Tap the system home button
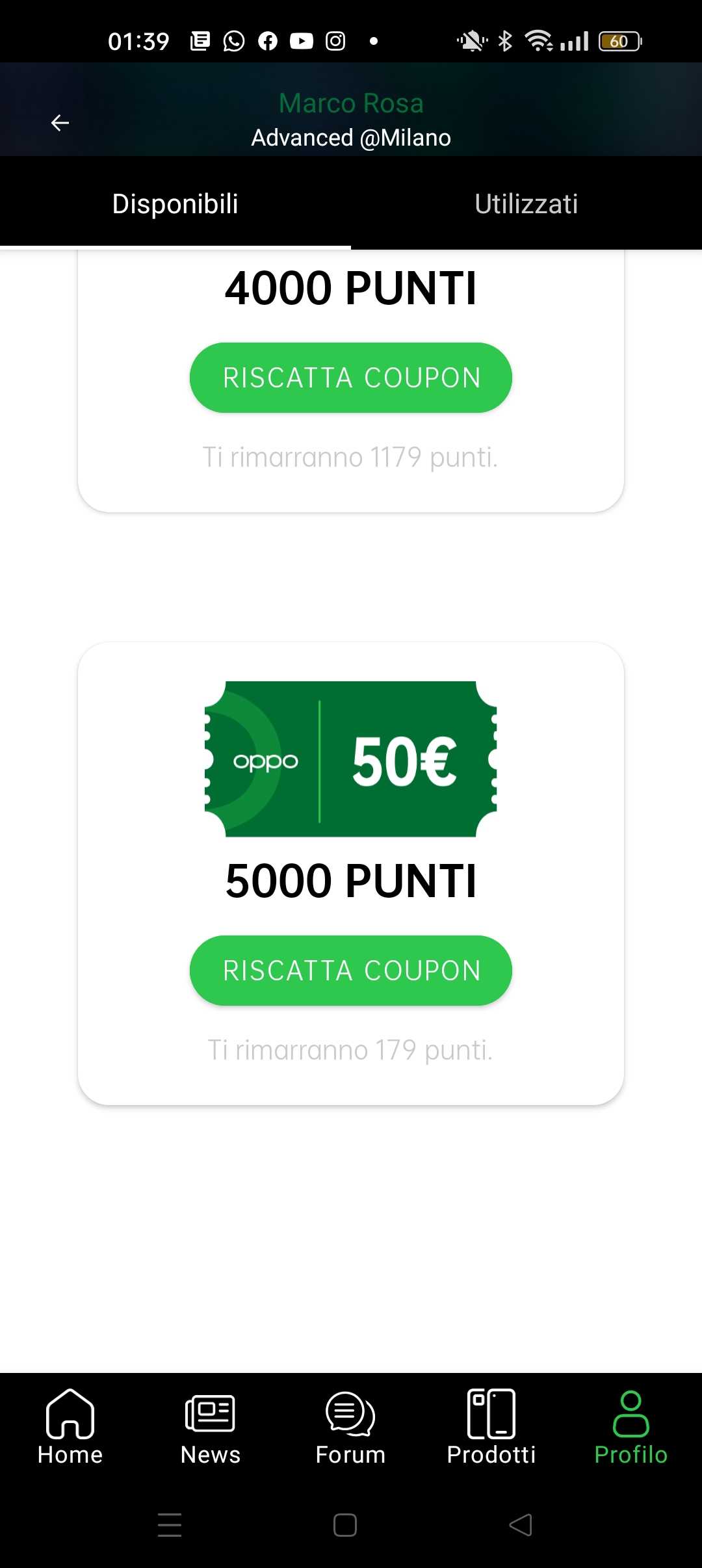This screenshot has height=1568, width=702. coord(345,1525)
